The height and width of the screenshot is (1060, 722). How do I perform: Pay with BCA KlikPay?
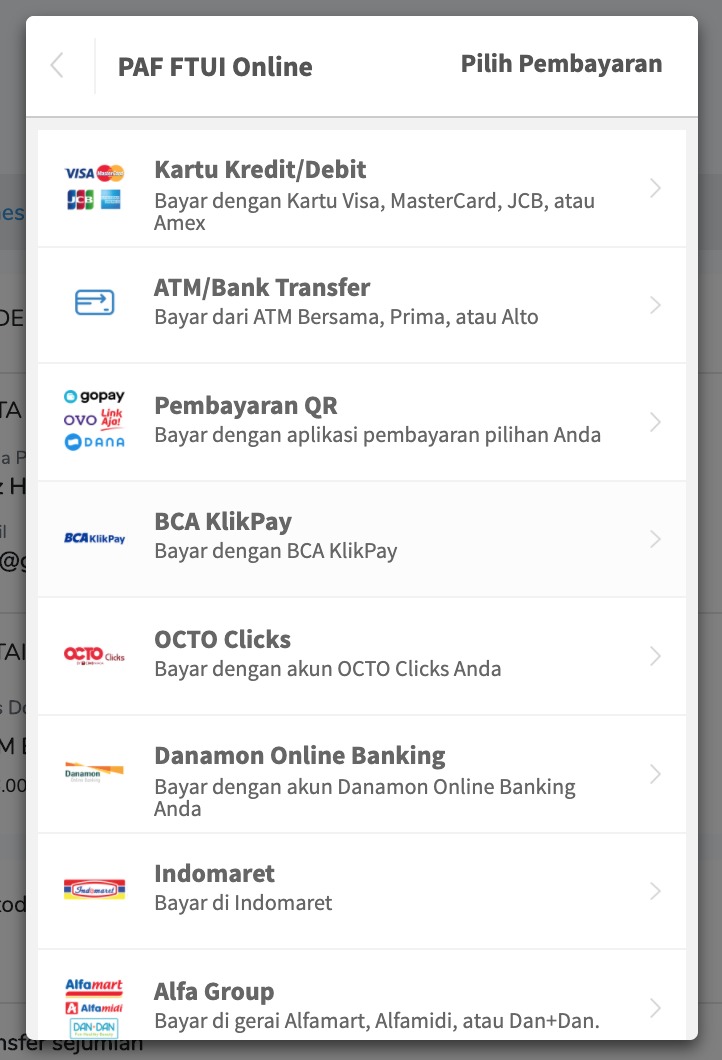(x=361, y=538)
